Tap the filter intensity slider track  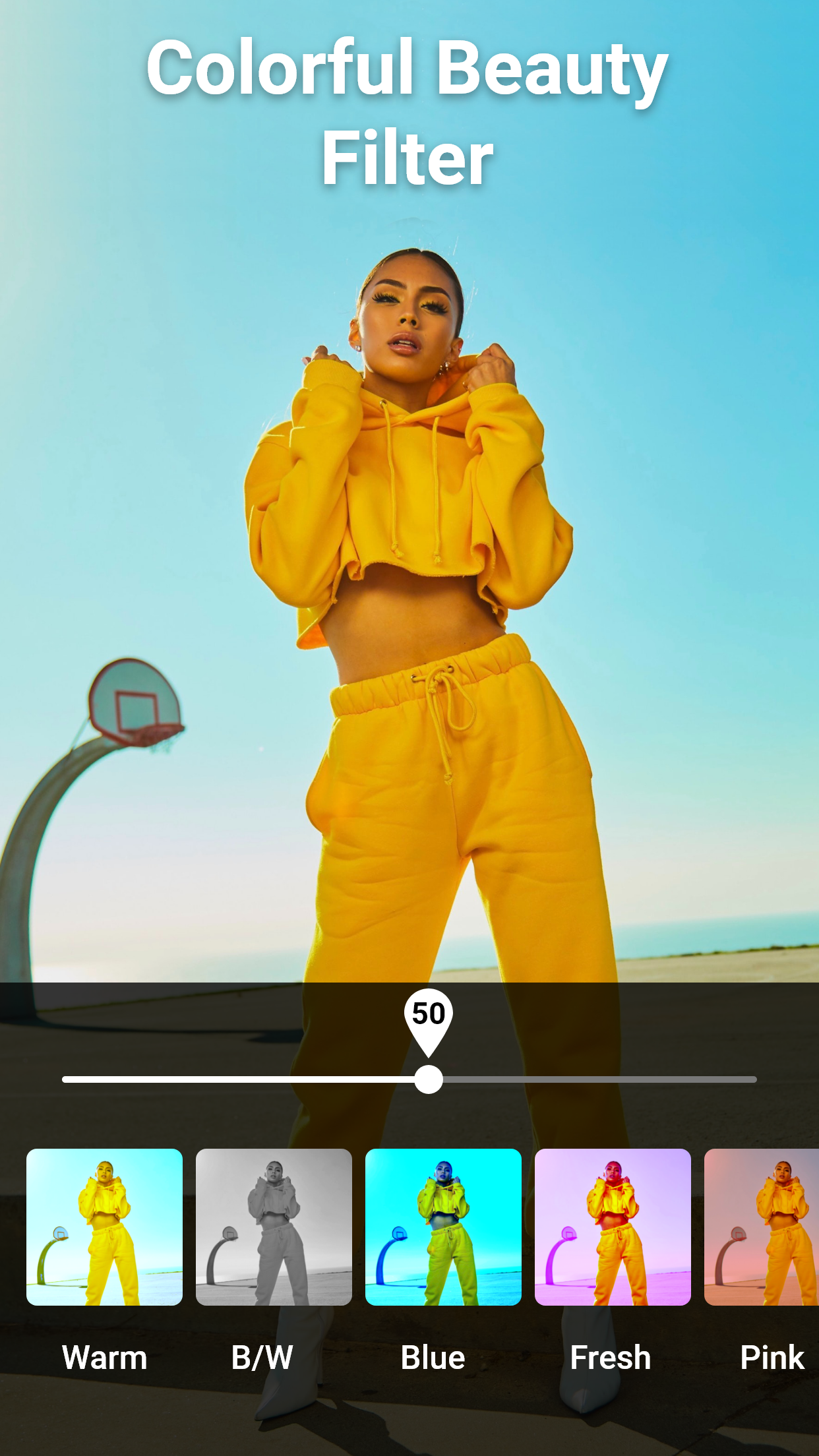(409, 1079)
